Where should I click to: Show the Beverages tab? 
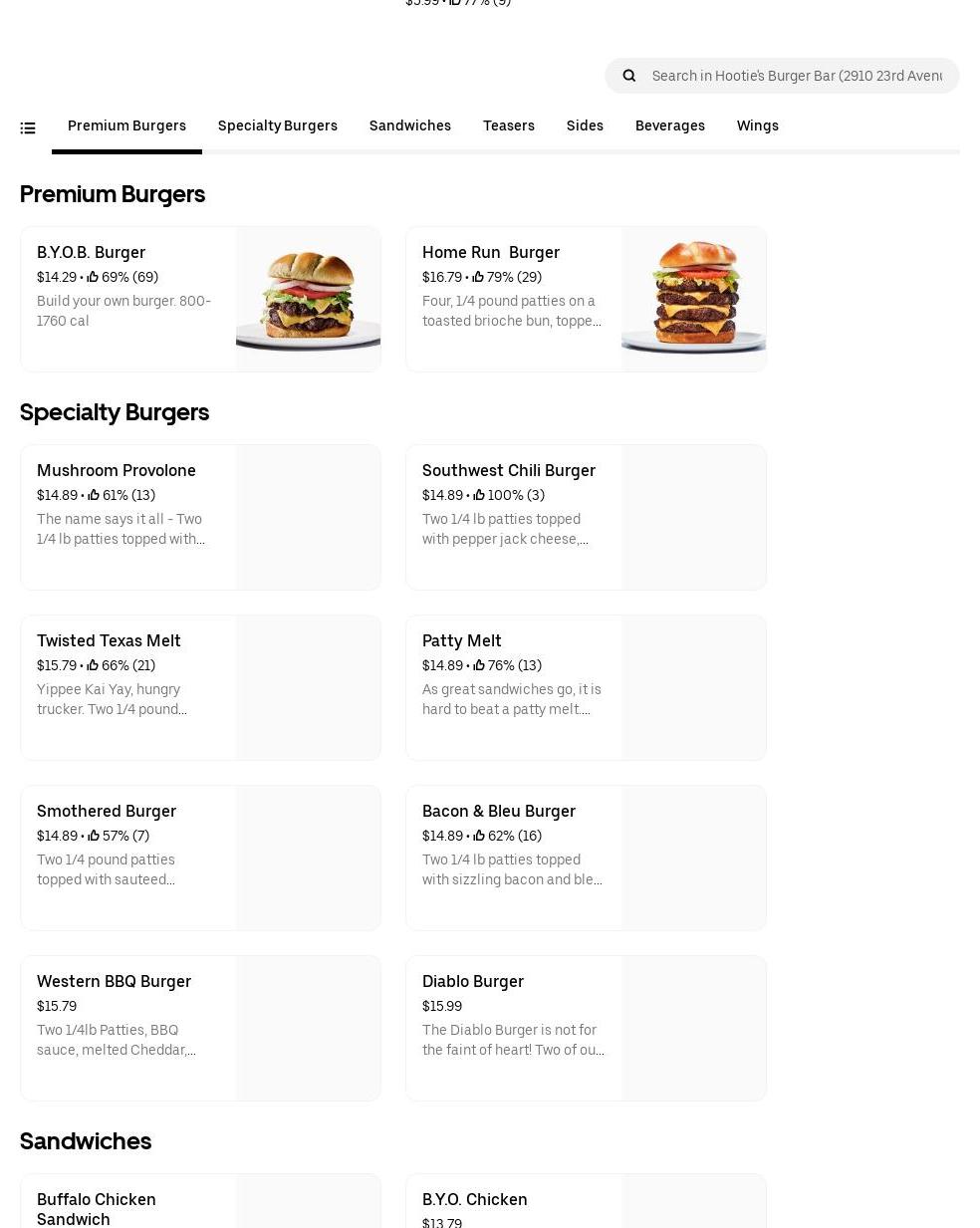(669, 125)
